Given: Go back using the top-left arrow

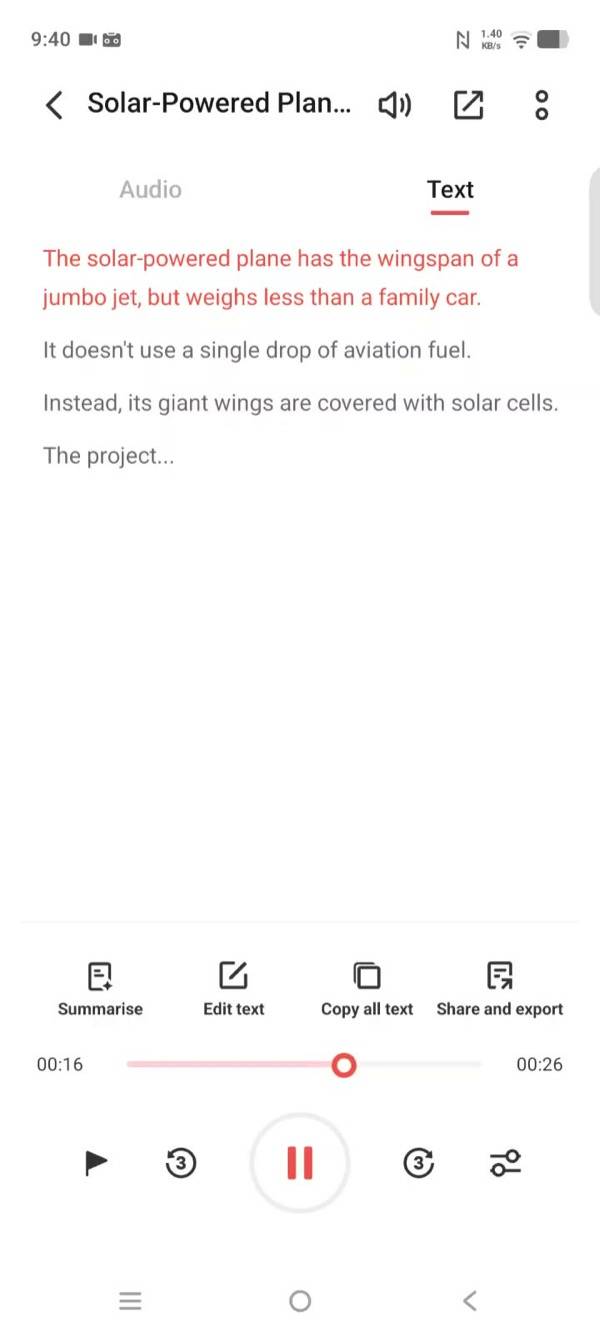Looking at the screenshot, I should coord(55,104).
